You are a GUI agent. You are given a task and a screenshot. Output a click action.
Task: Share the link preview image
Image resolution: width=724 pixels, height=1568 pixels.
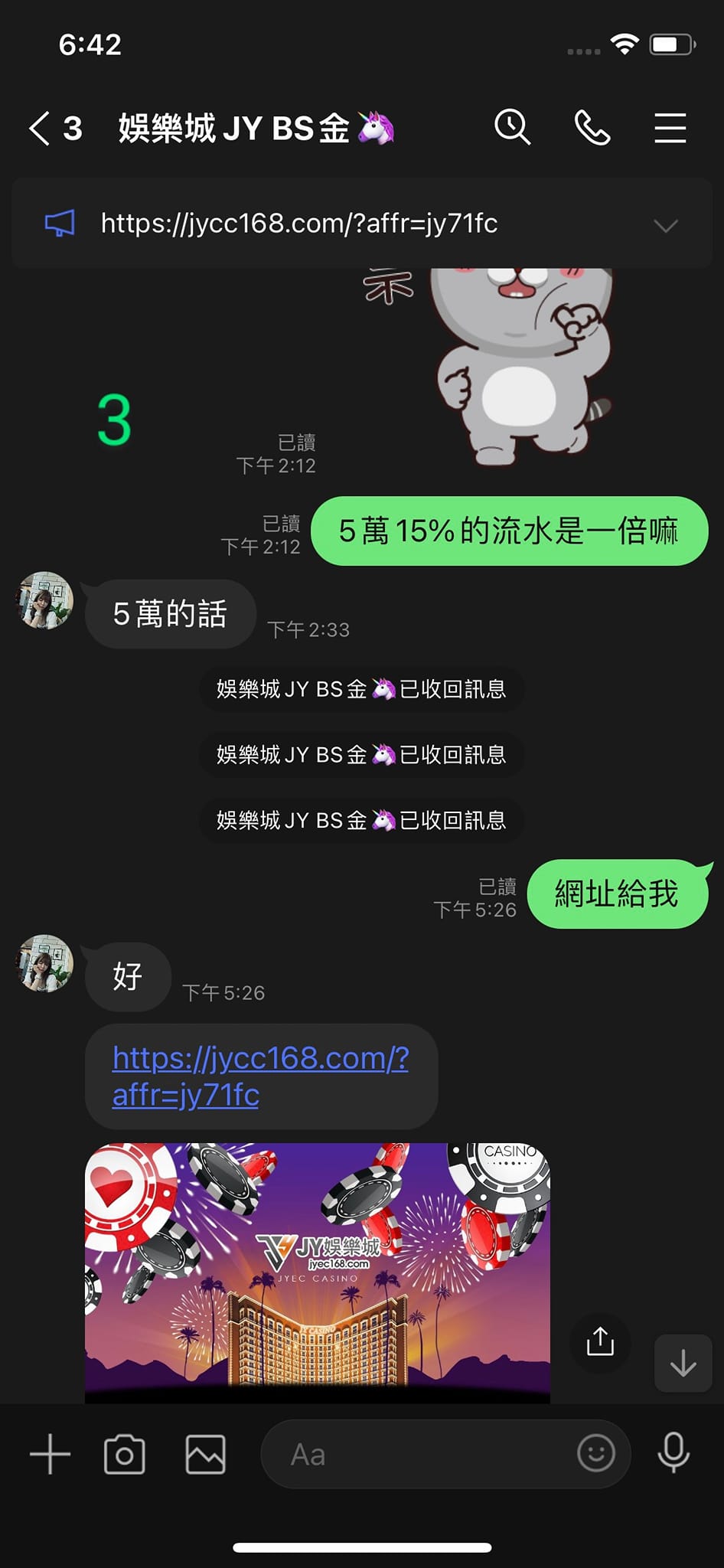pyautogui.click(x=600, y=1341)
